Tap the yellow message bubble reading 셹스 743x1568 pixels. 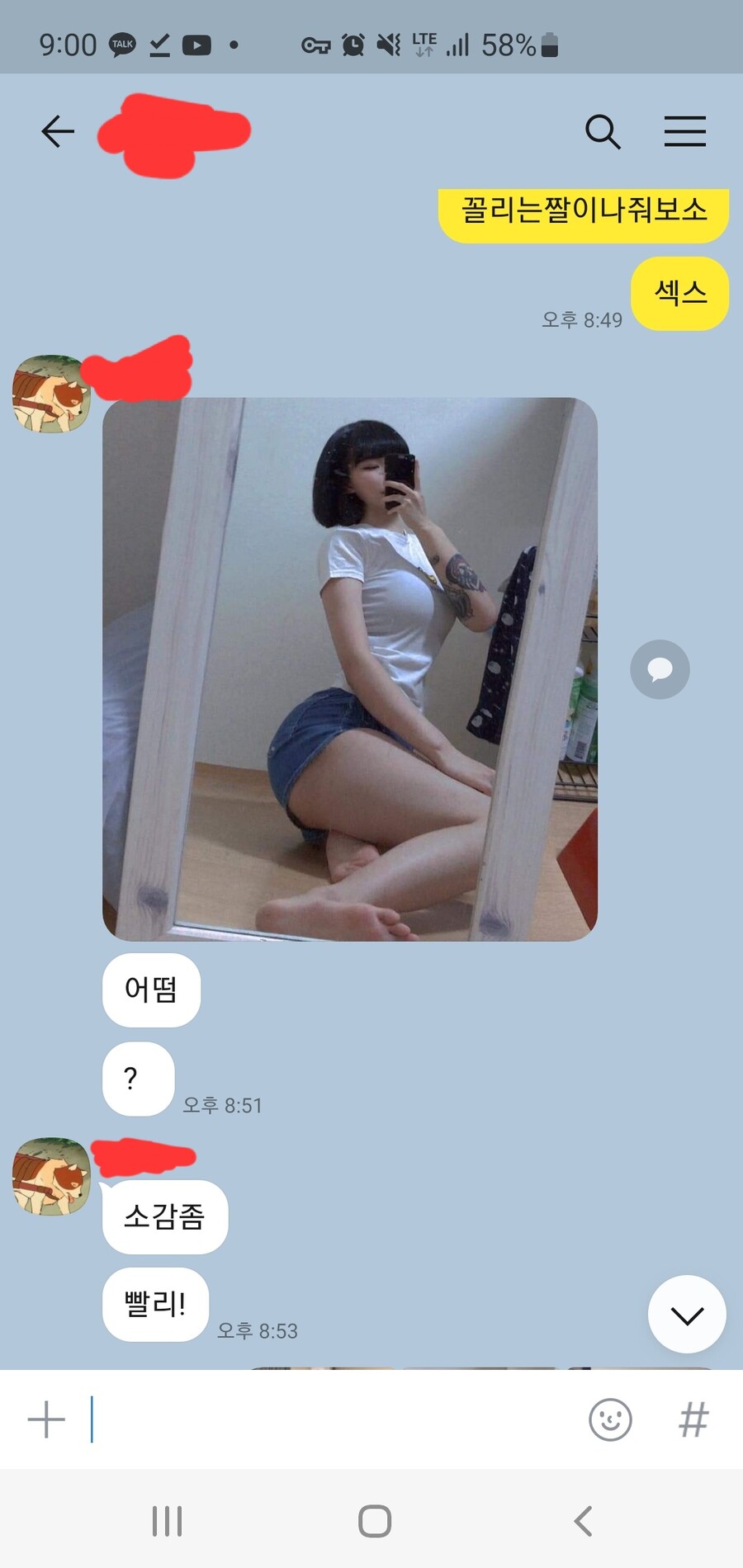[x=679, y=293]
